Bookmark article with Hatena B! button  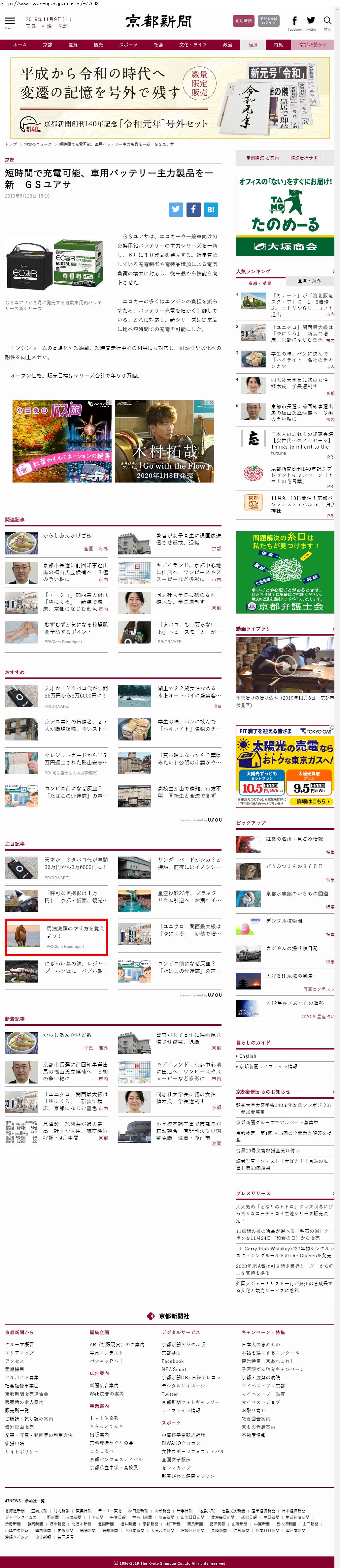click(x=210, y=209)
